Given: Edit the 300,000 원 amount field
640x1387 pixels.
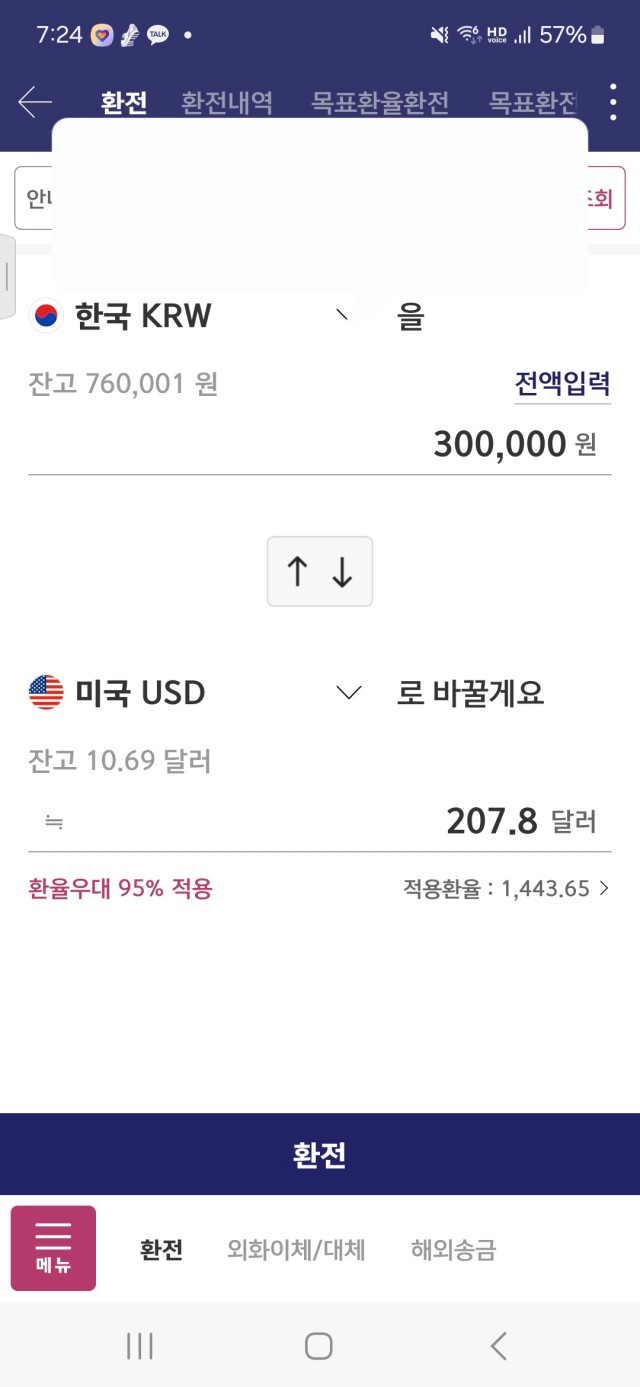Looking at the screenshot, I should pyautogui.click(x=320, y=444).
